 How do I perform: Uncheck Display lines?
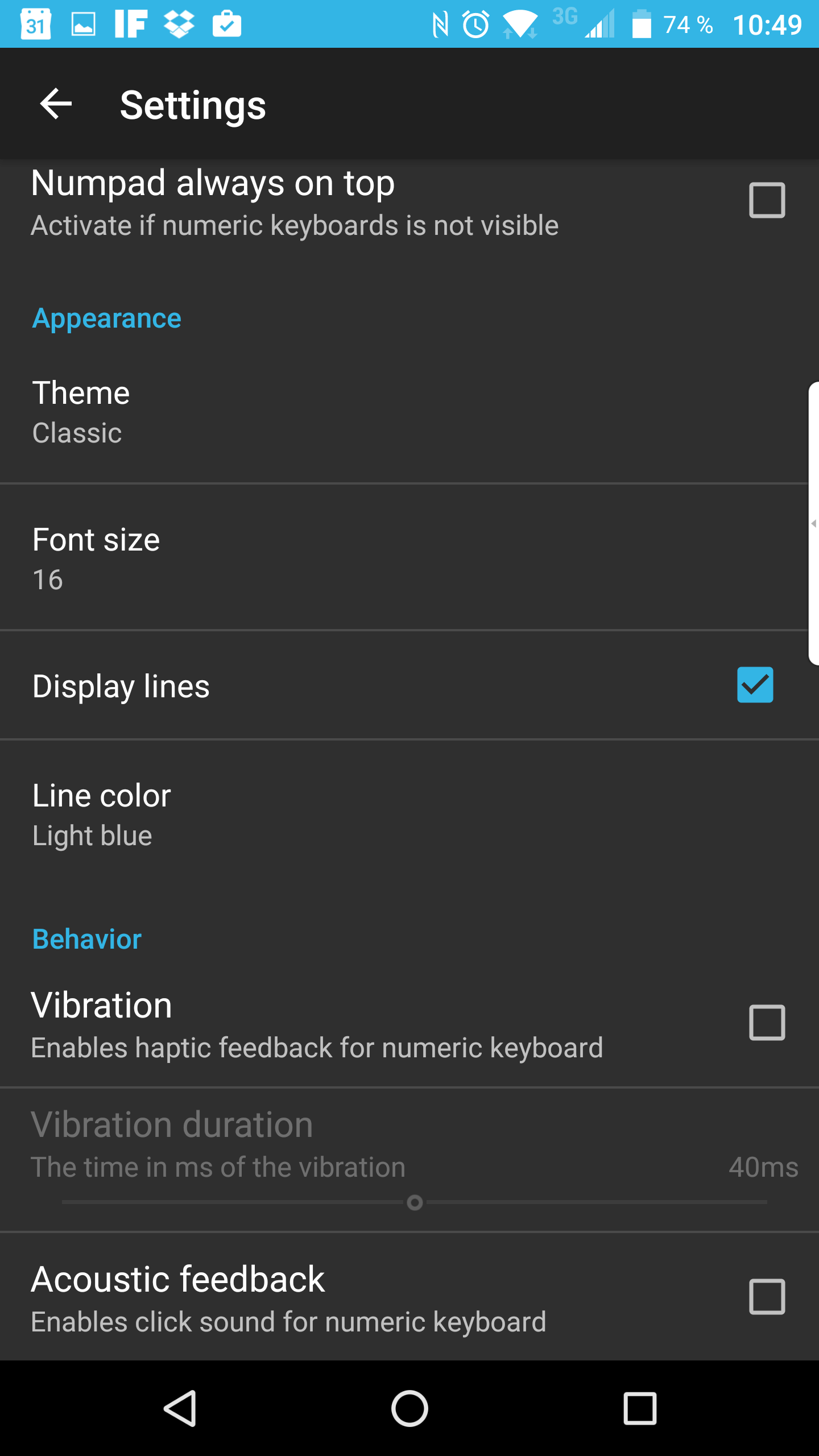click(755, 685)
